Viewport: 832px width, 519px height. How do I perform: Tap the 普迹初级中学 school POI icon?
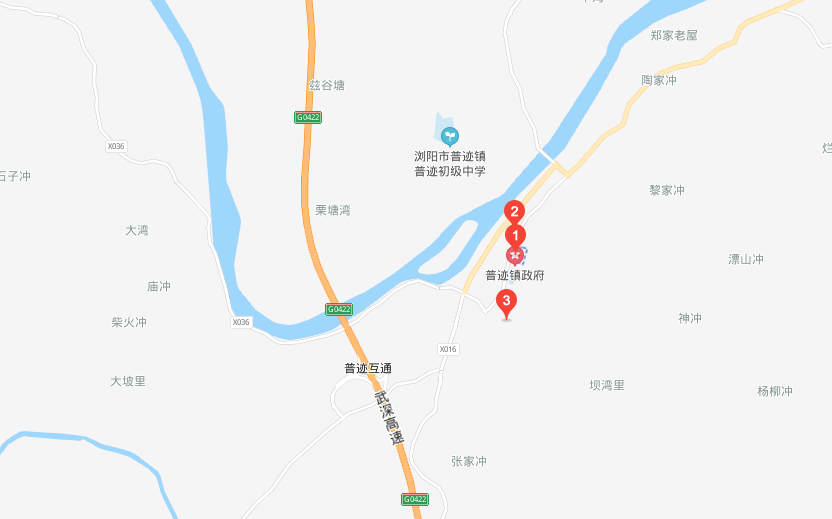click(450, 135)
